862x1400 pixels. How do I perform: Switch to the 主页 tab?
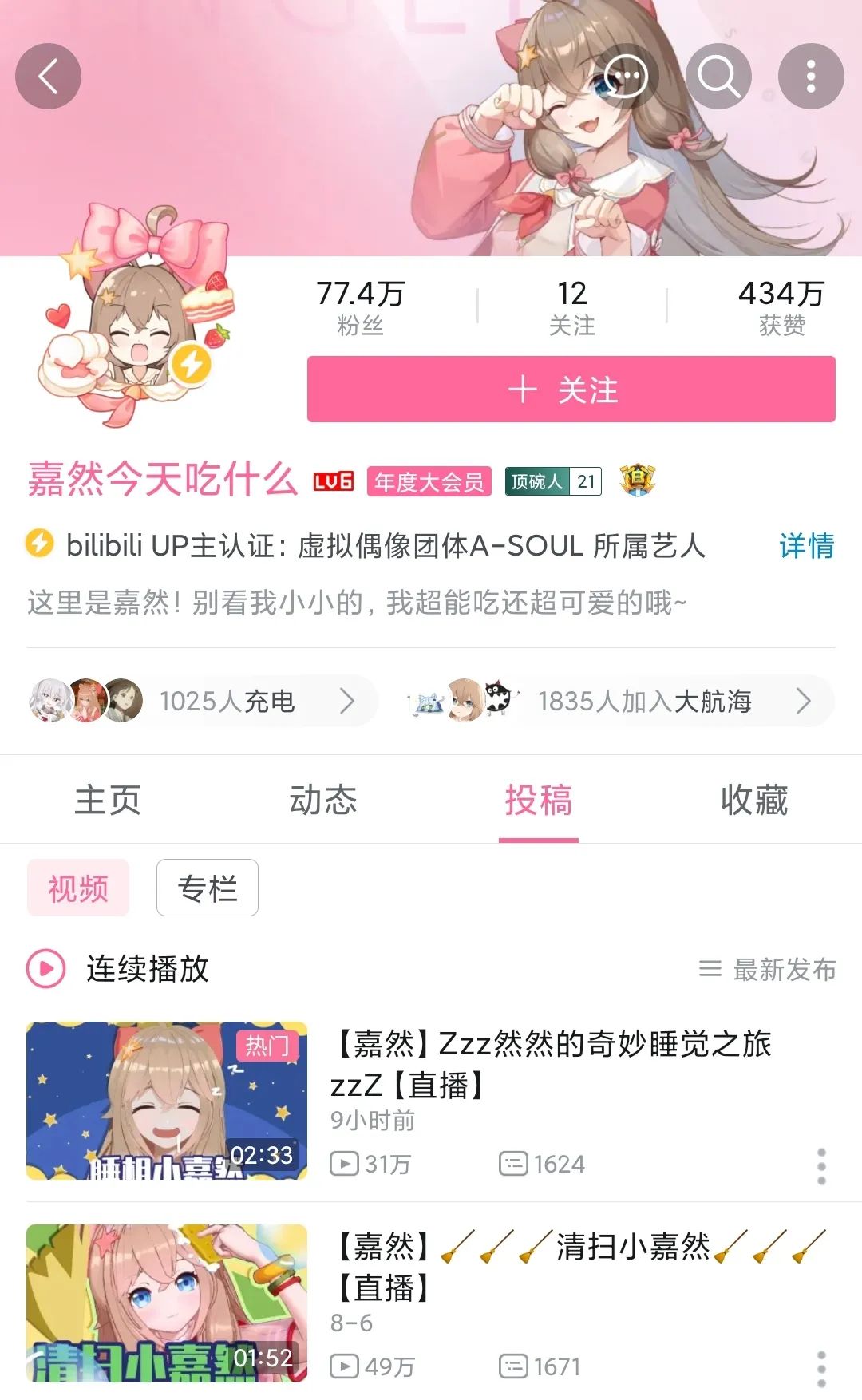108,800
